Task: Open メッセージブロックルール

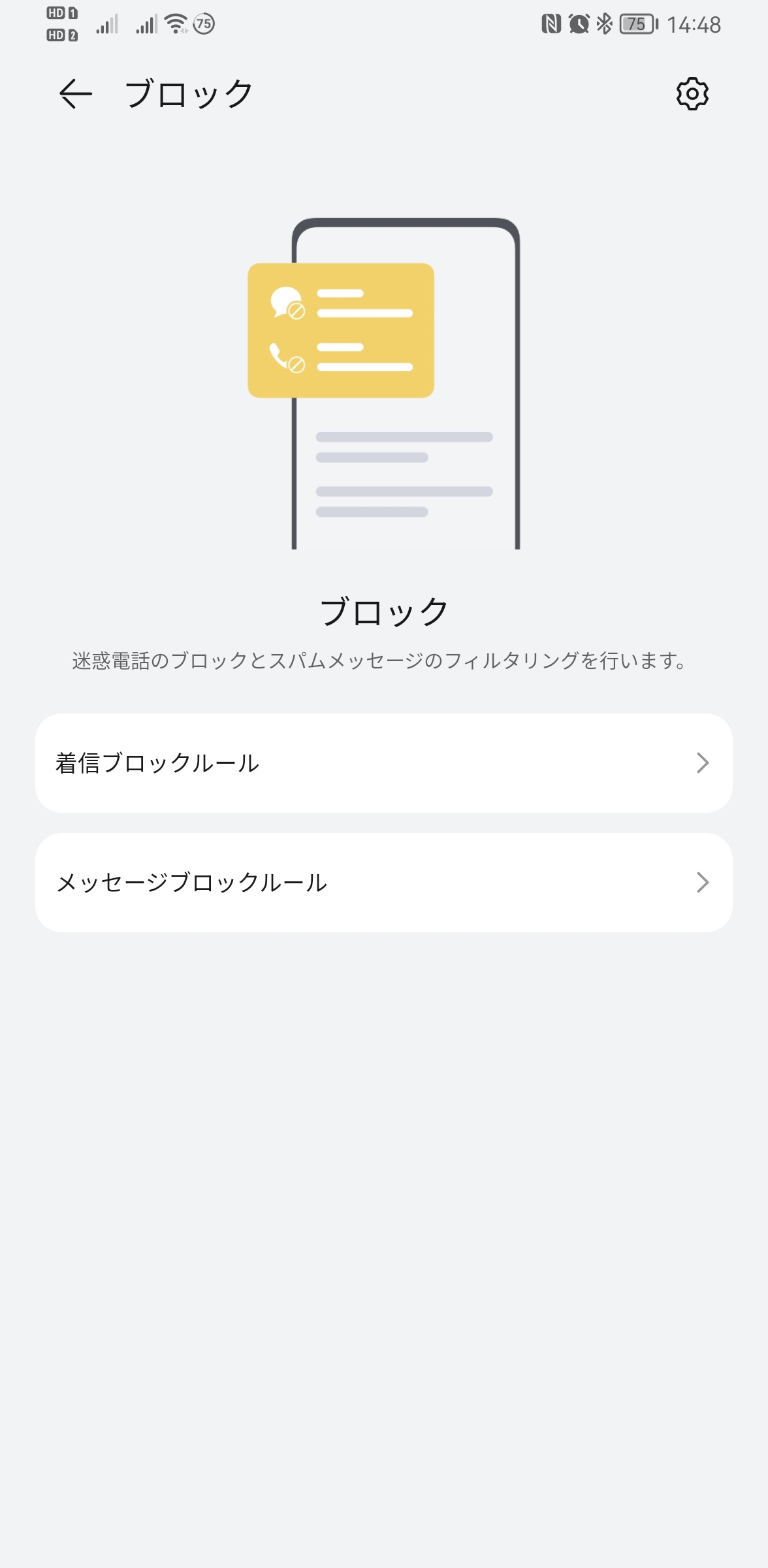Action: click(x=384, y=883)
